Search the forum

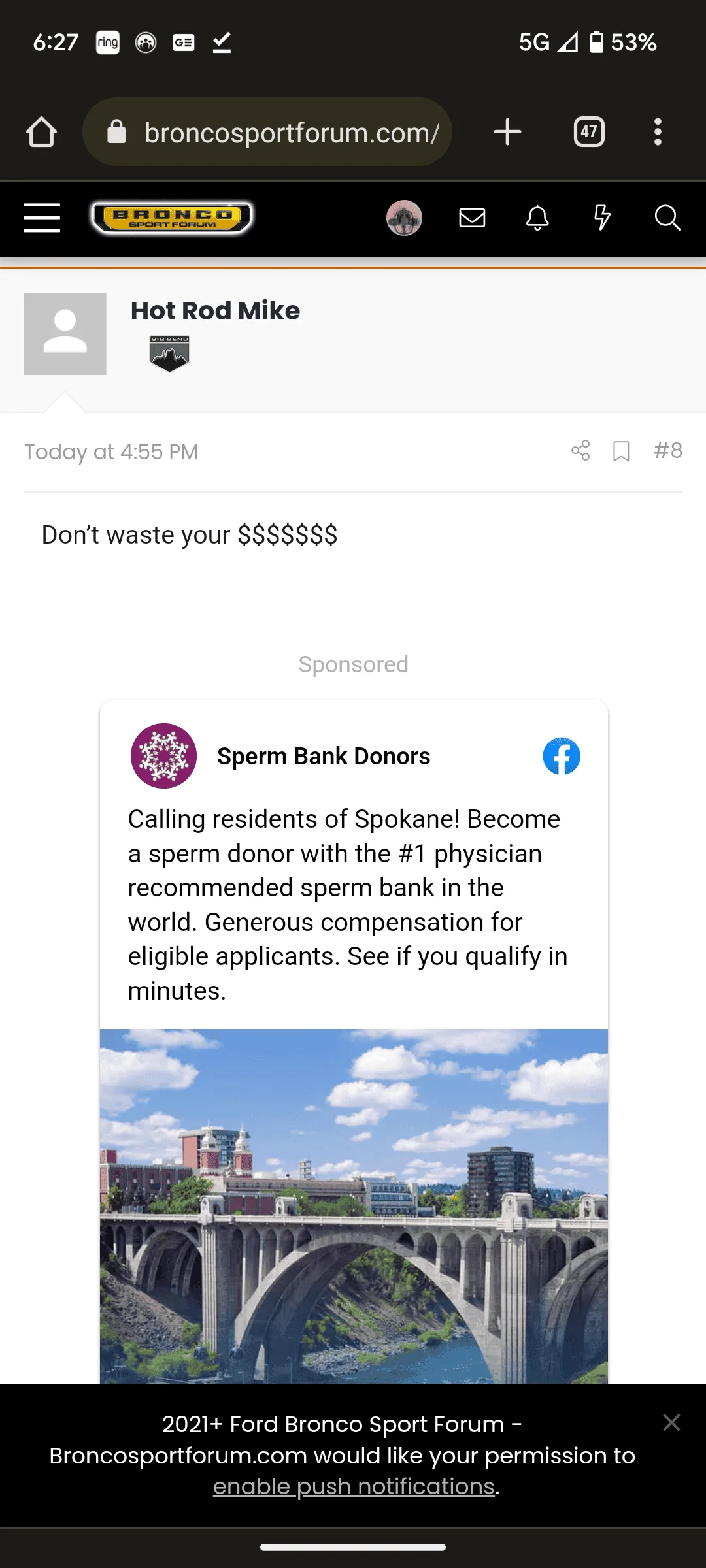click(x=667, y=218)
